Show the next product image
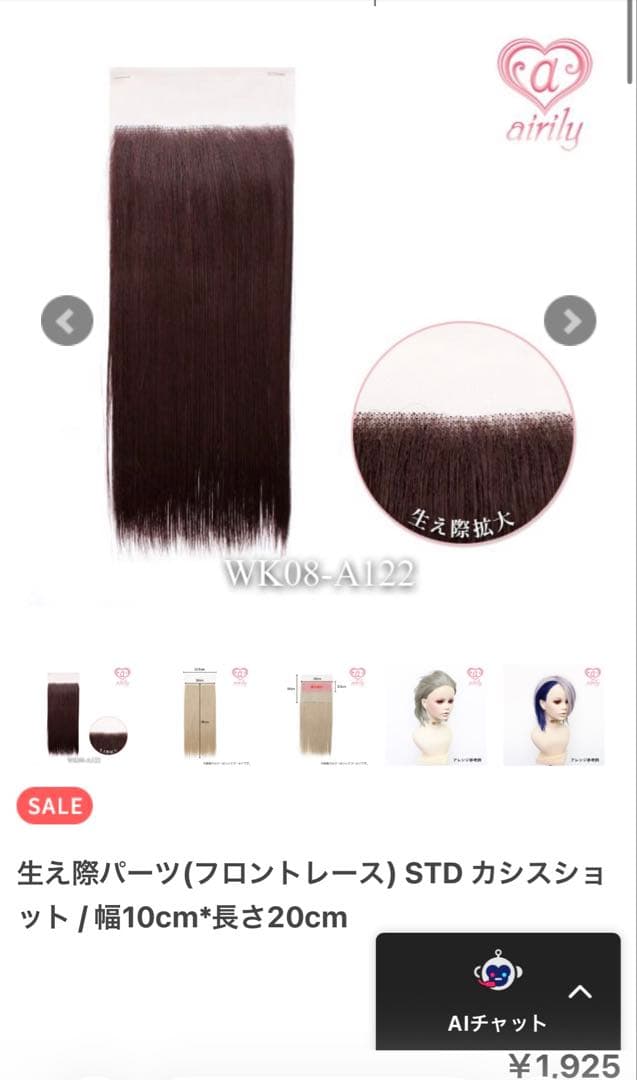The width and height of the screenshot is (637, 1080). click(x=570, y=321)
